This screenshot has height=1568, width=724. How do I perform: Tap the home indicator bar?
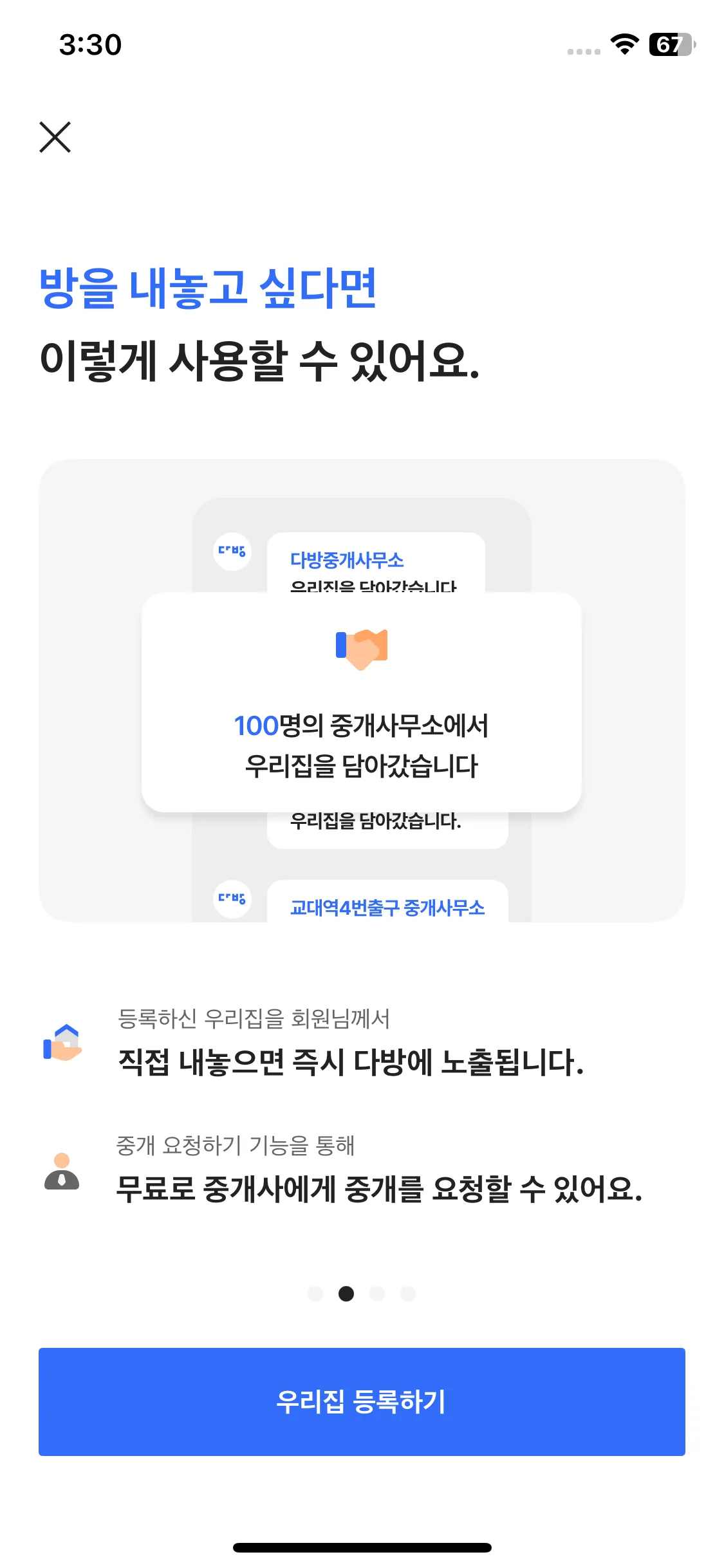(x=362, y=1548)
